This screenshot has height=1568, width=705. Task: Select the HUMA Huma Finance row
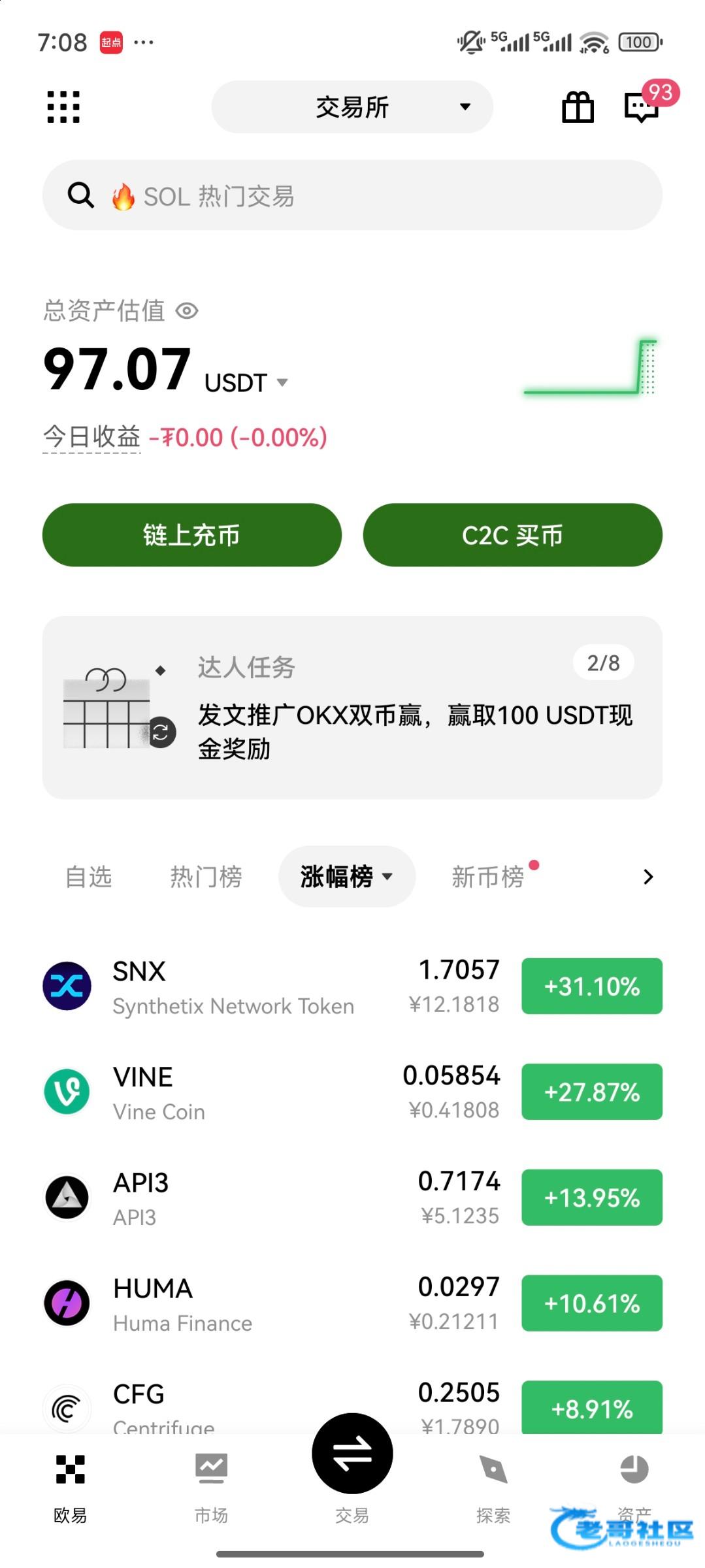tap(261, 1304)
